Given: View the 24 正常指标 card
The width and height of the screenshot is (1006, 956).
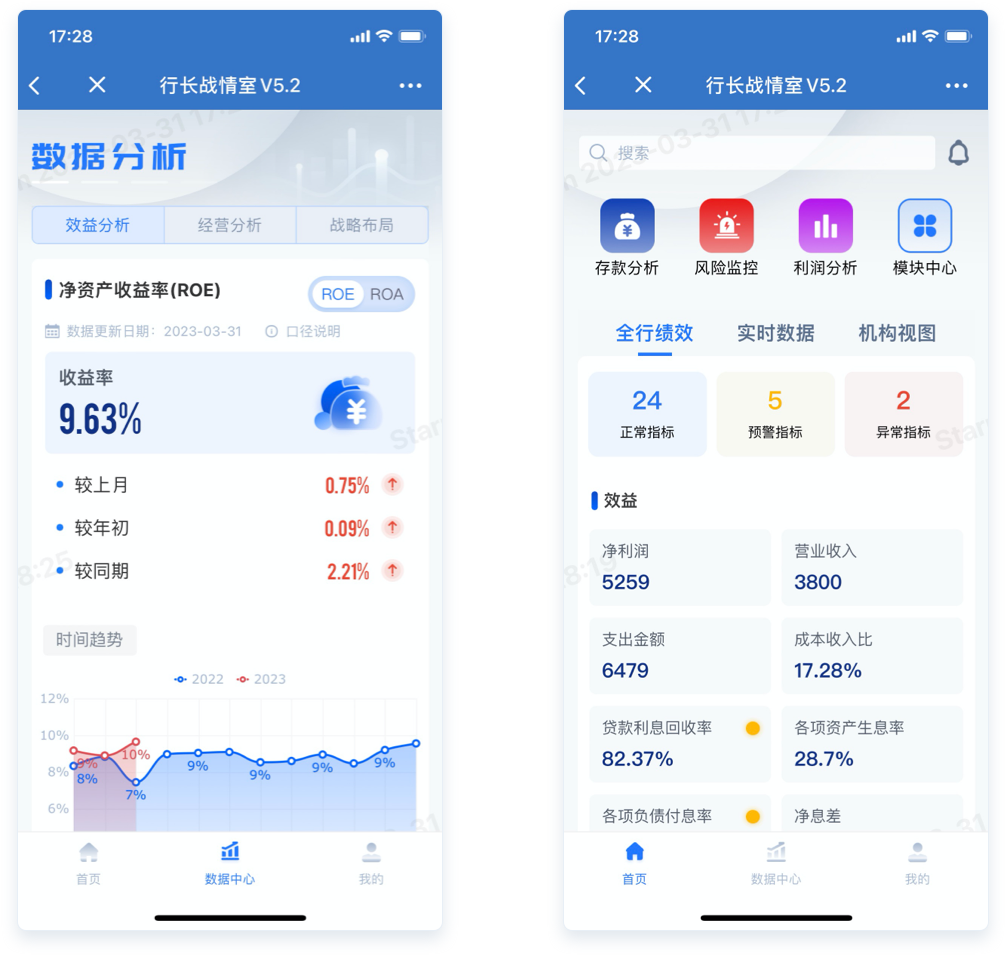Looking at the screenshot, I should point(647,414).
